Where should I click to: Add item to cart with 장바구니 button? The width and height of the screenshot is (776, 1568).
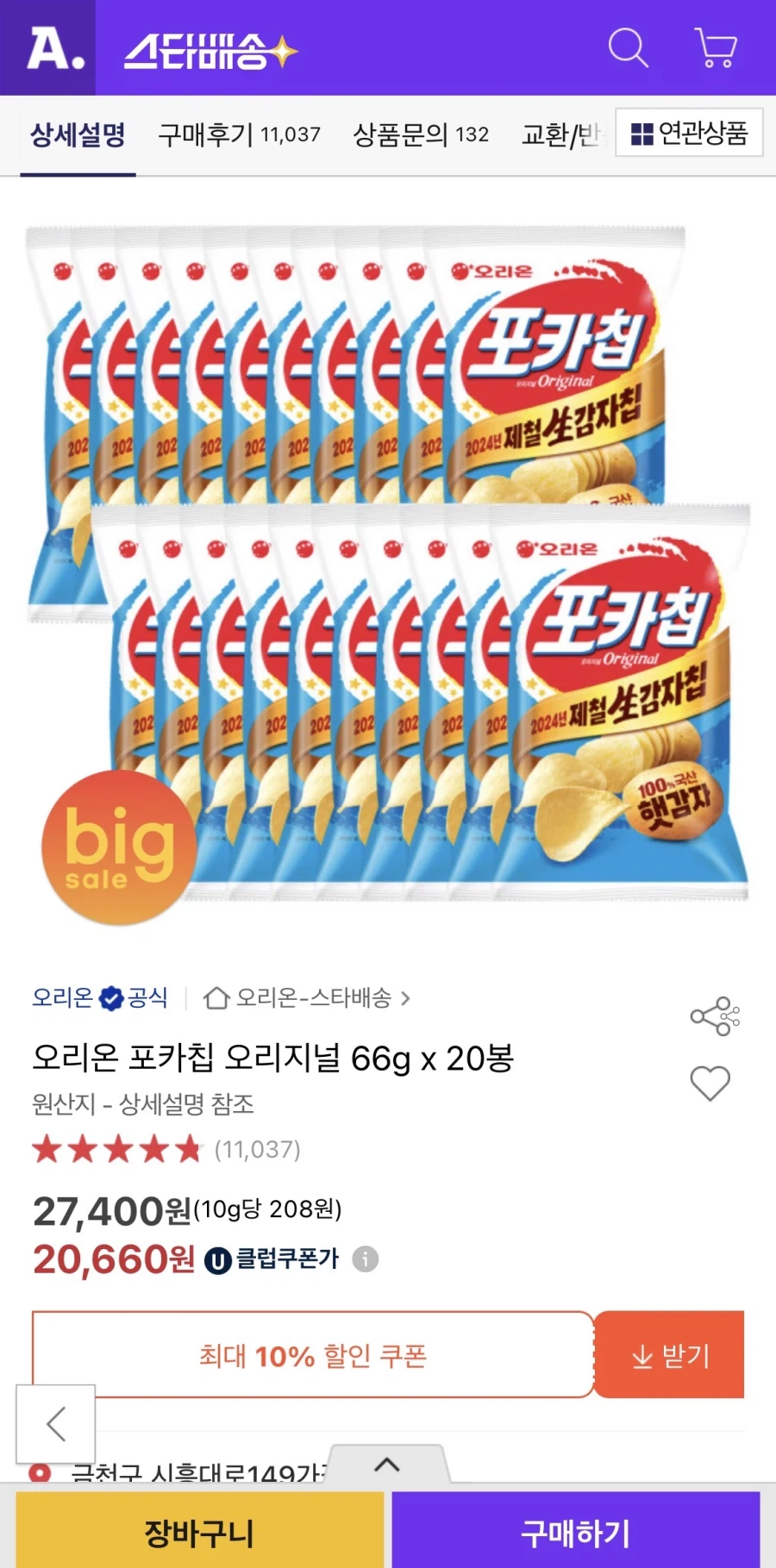click(198, 1532)
